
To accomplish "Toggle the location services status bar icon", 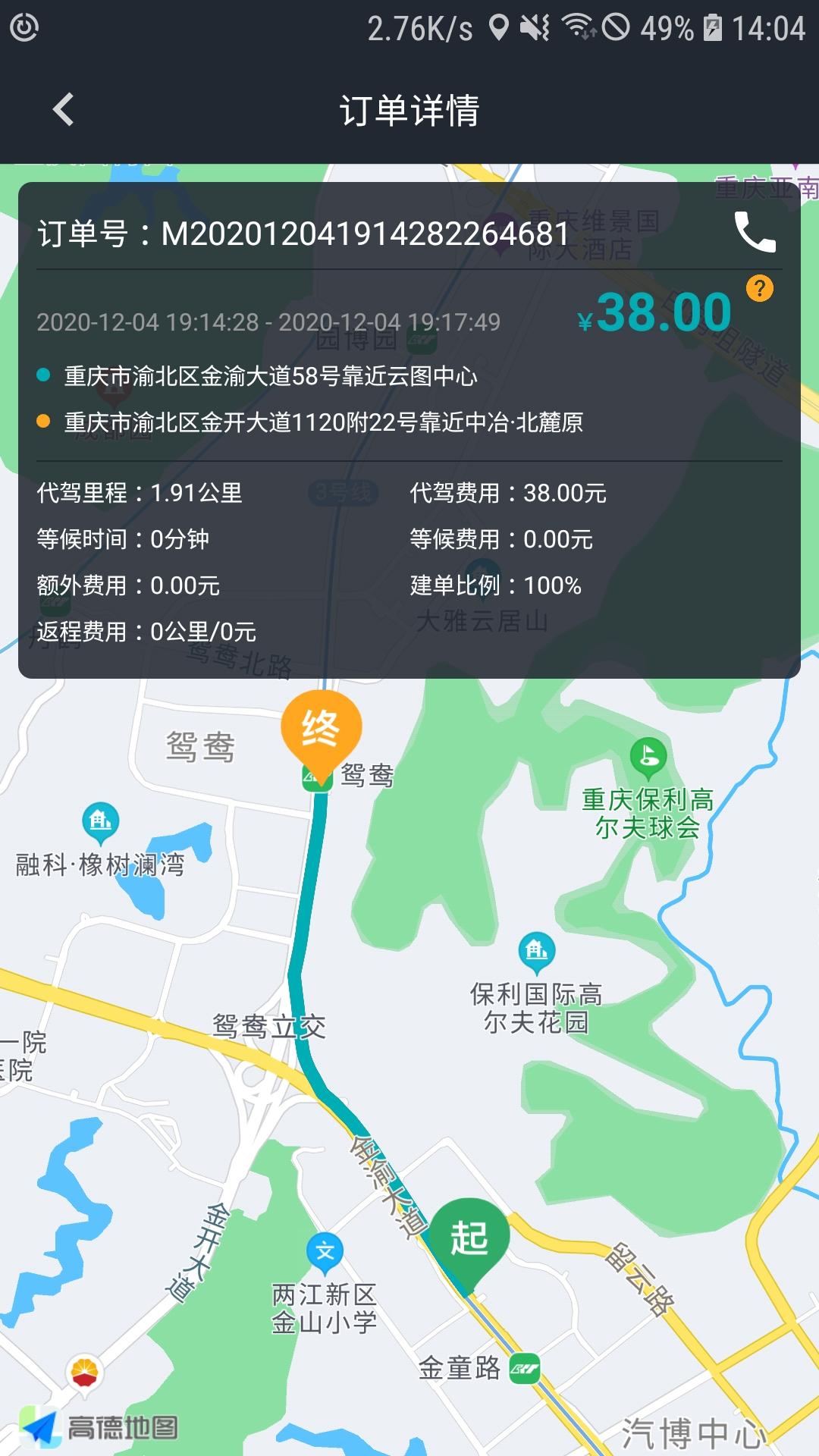I will coord(497,25).
